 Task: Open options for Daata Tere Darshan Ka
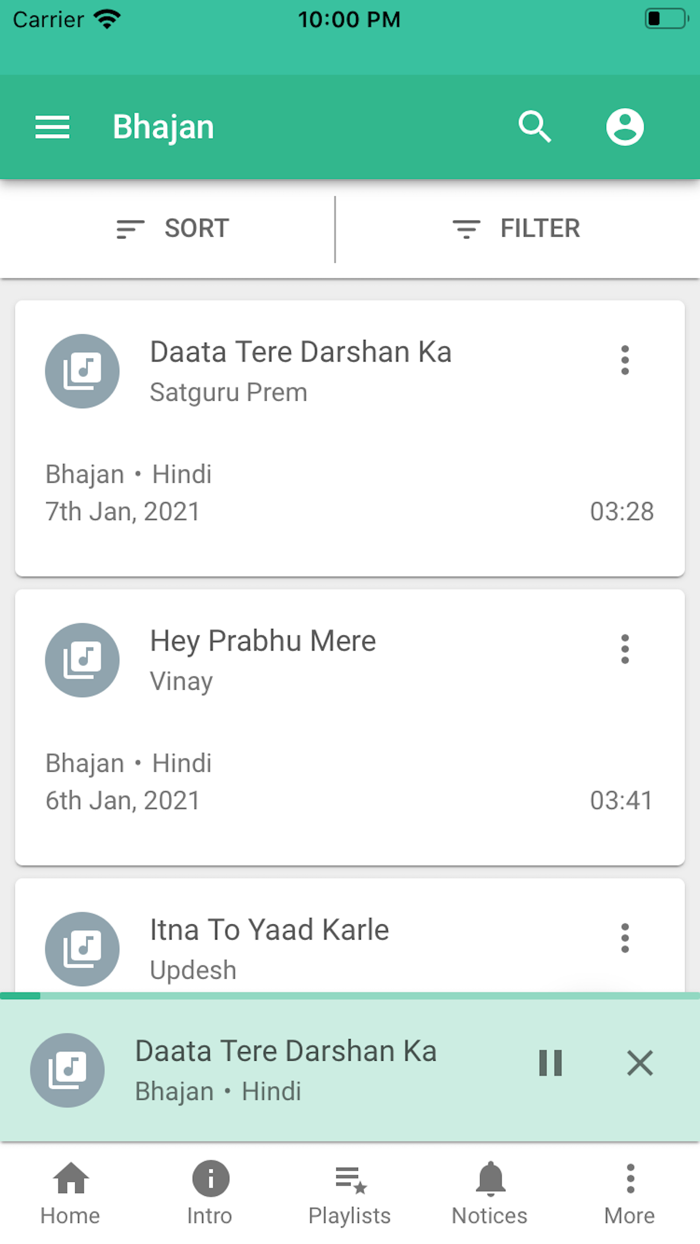coord(625,360)
